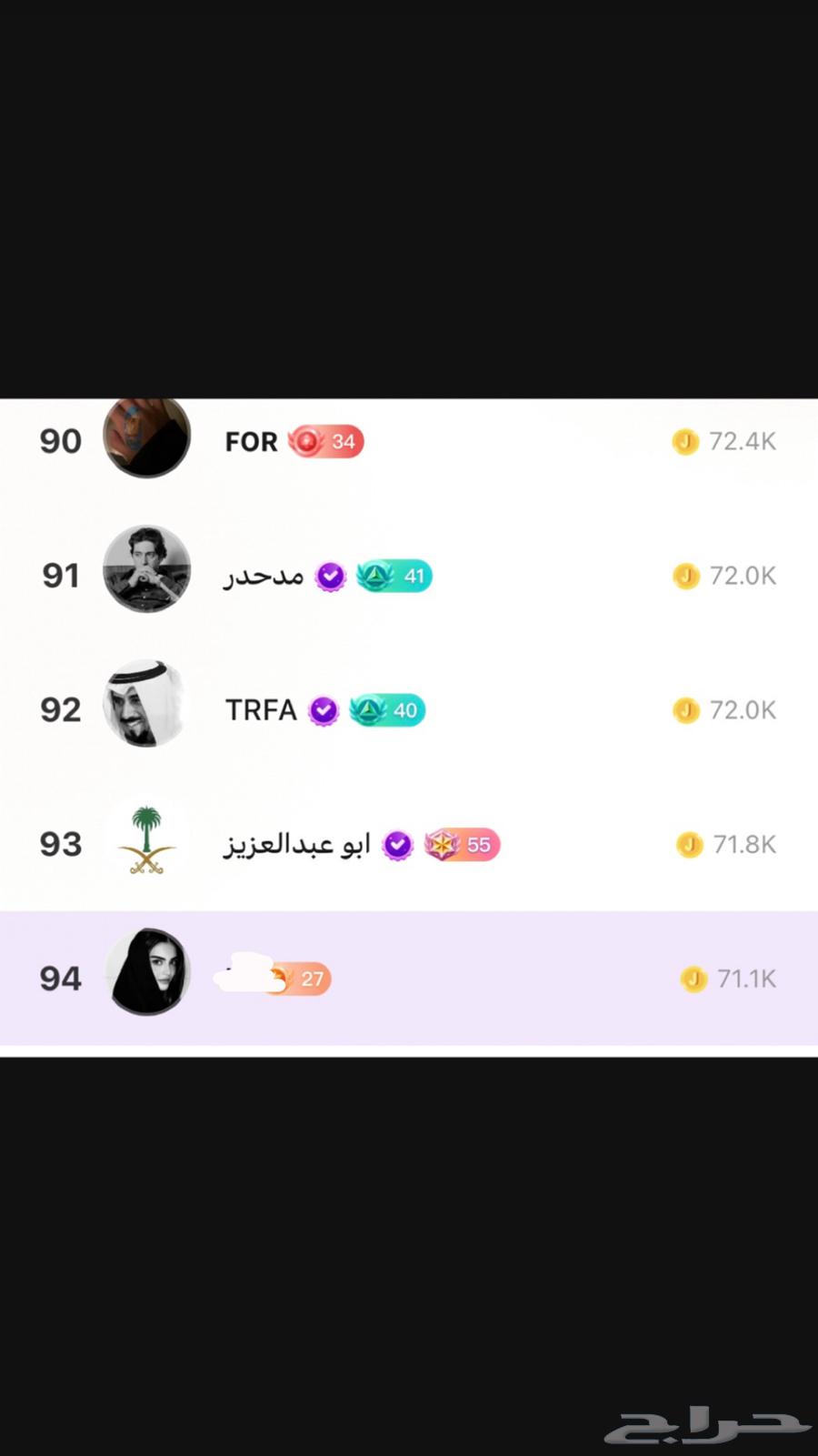Click the pink level 55 badge beside ابو عبدالعزيز

[x=461, y=845]
